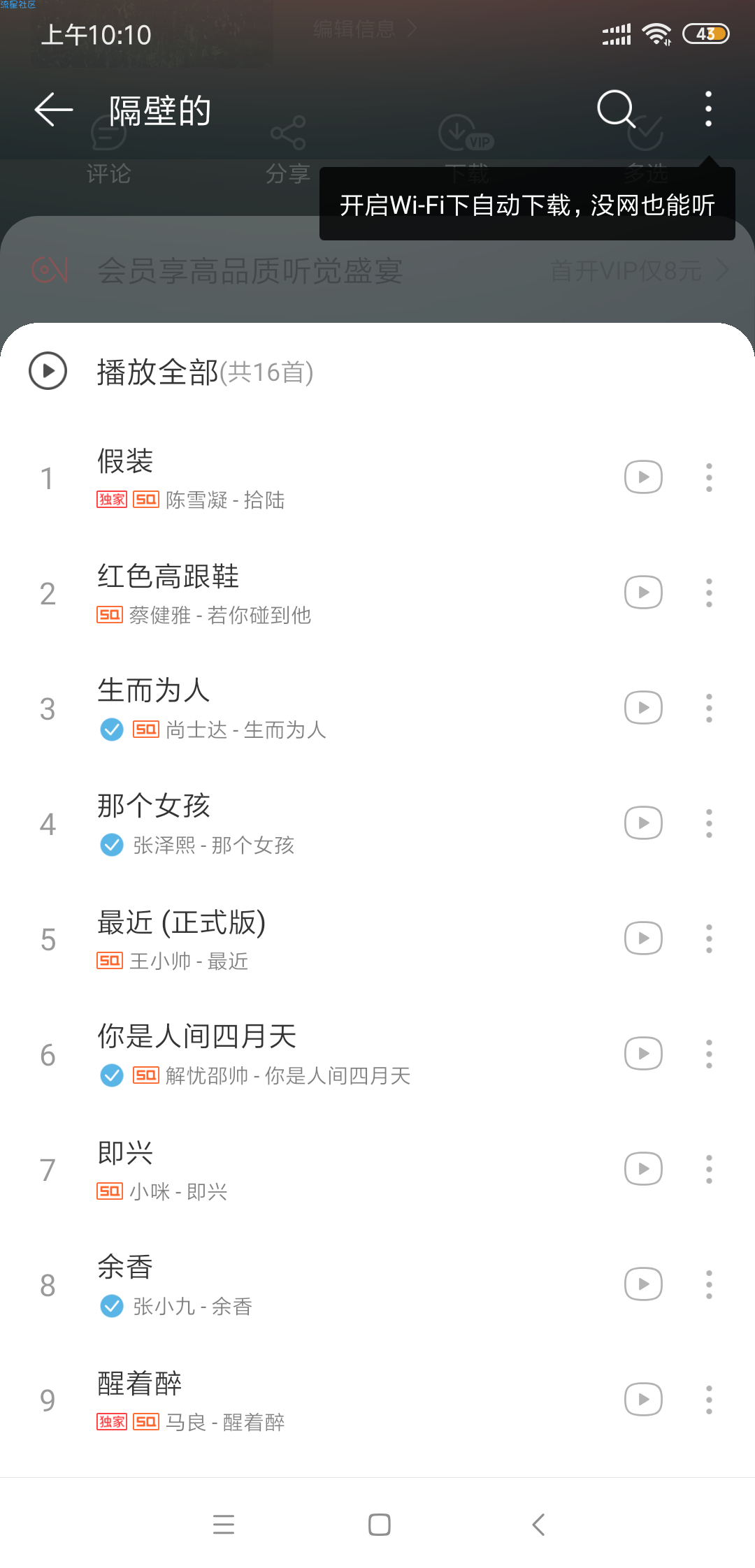This screenshot has width=755, height=1568.
Task: Open search in the playlist header
Action: pos(616,109)
